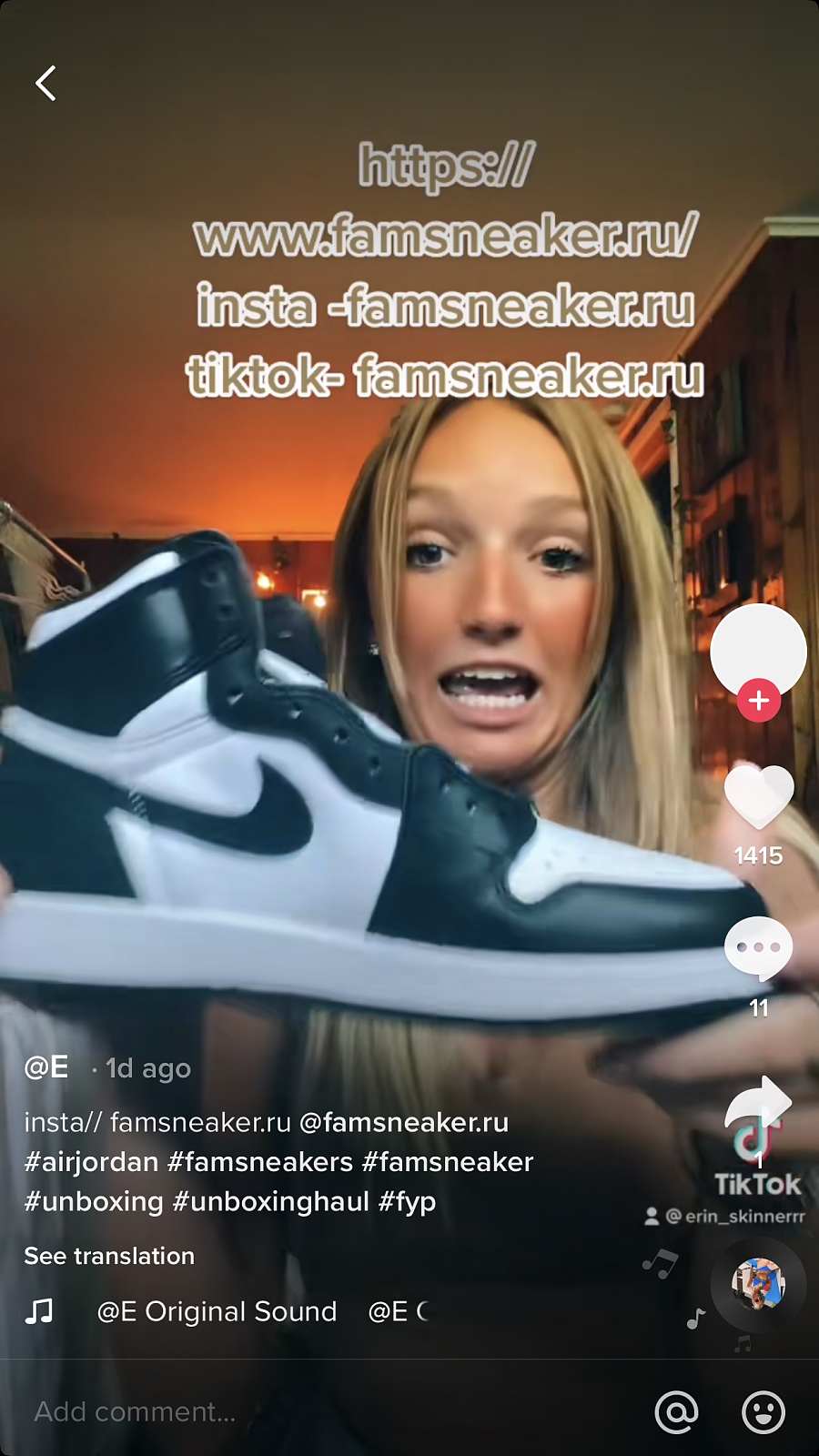The height and width of the screenshot is (1456, 819).
Task: Tap See translation under the caption
Action: tap(109, 1256)
